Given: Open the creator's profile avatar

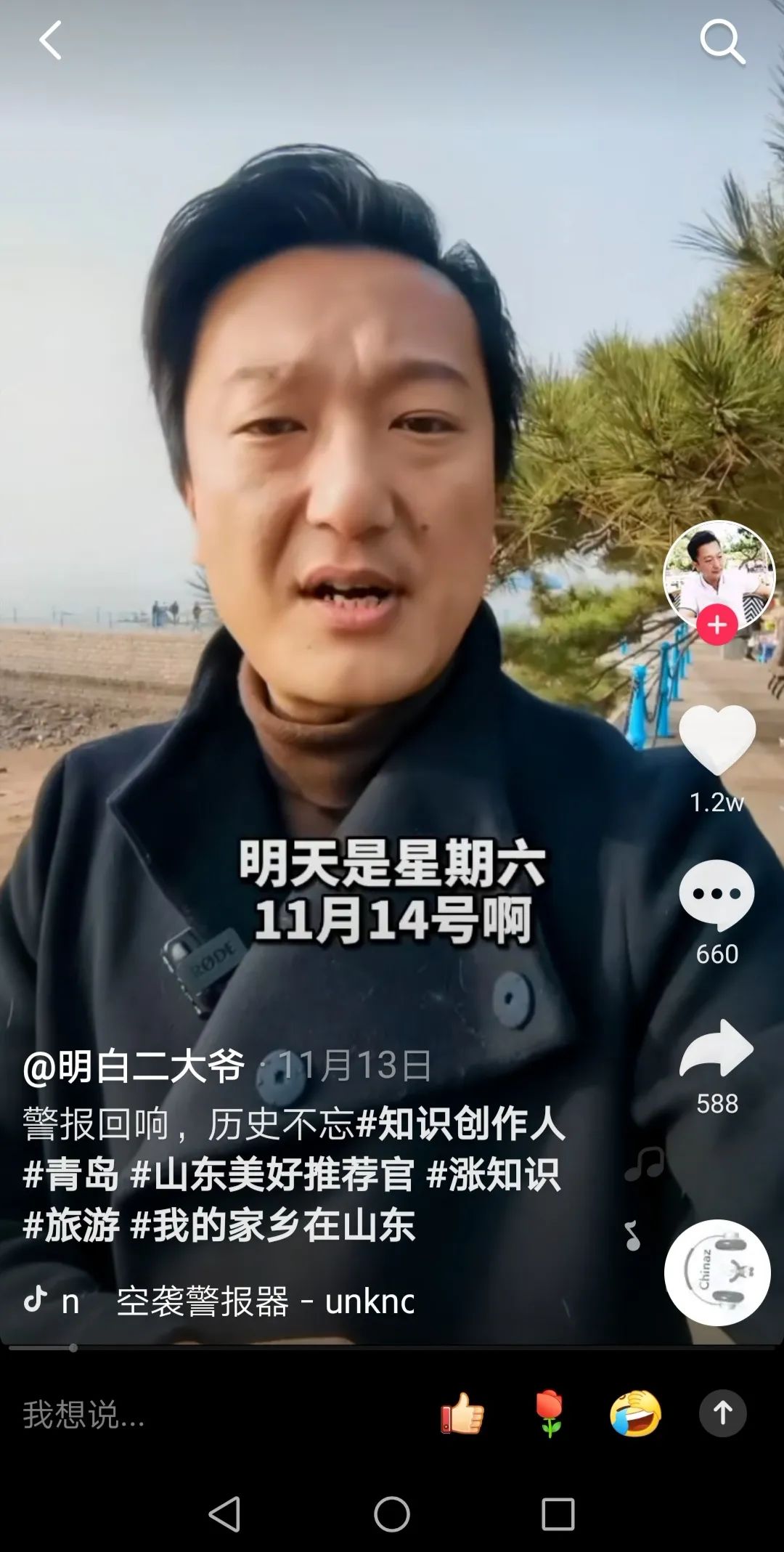Looking at the screenshot, I should click(x=719, y=574).
